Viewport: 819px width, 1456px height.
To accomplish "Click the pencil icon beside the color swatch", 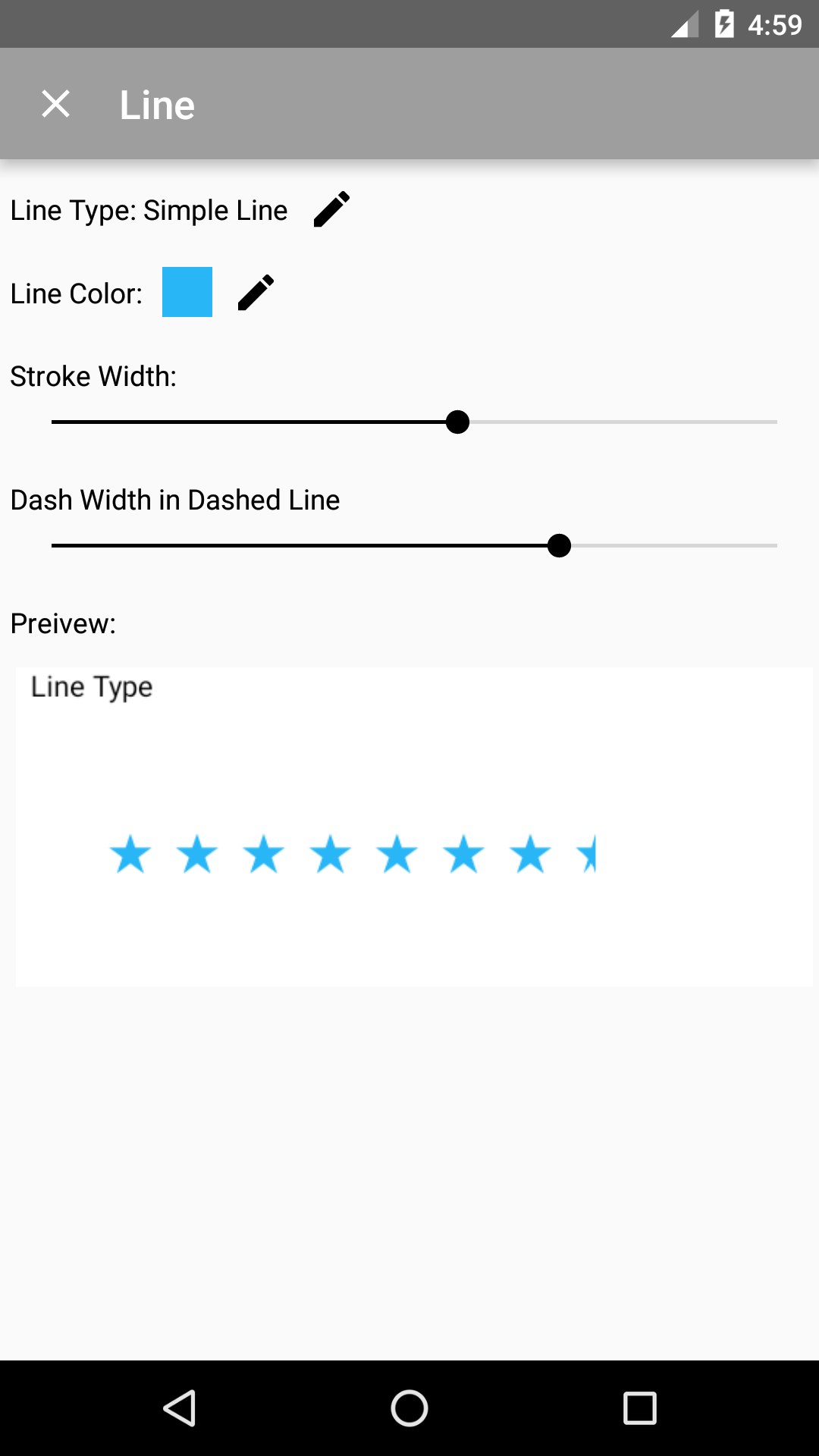I will point(256,293).
